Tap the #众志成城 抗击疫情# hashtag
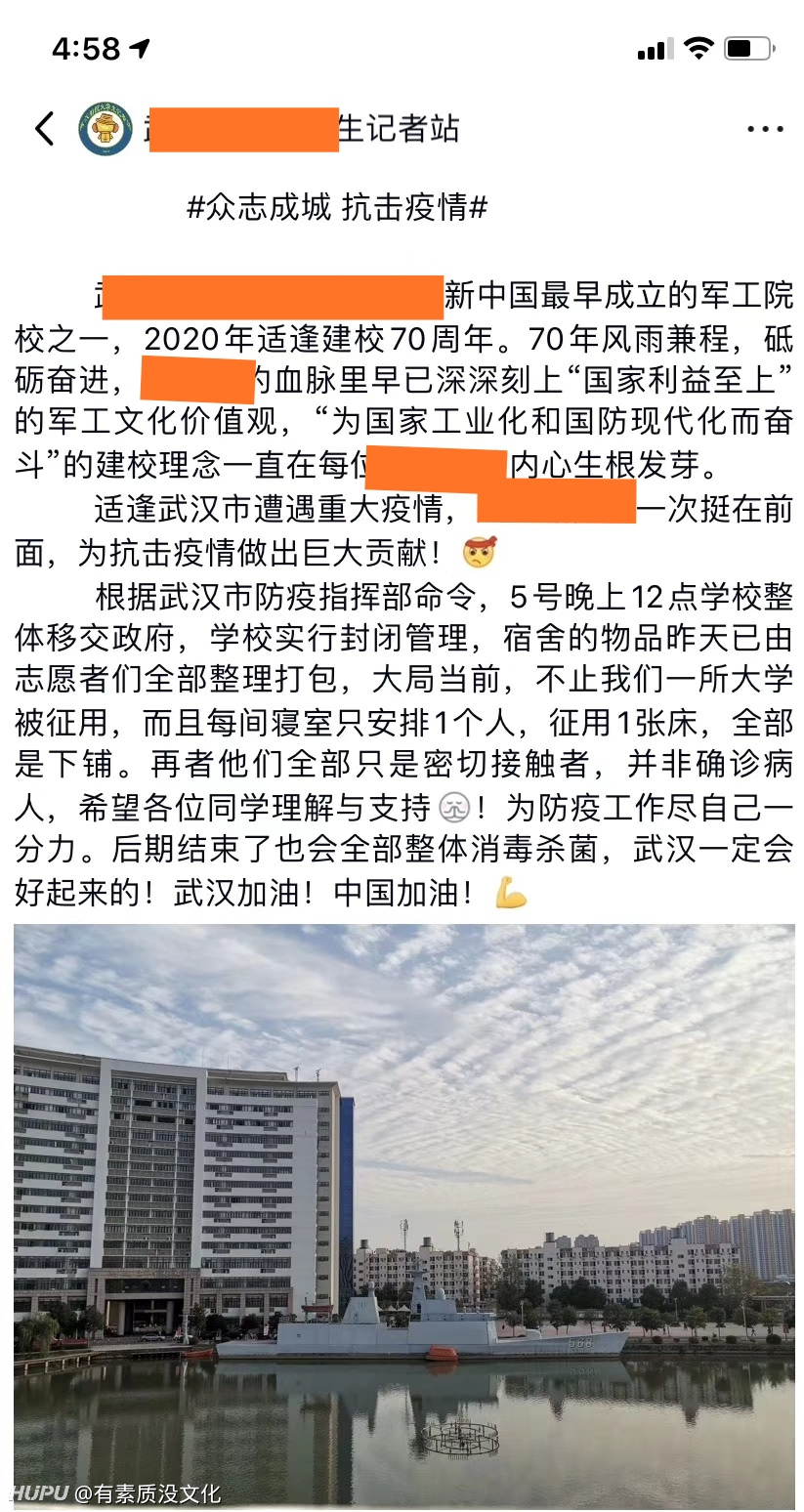This screenshot has width=804, height=1512. pyautogui.click(x=337, y=207)
